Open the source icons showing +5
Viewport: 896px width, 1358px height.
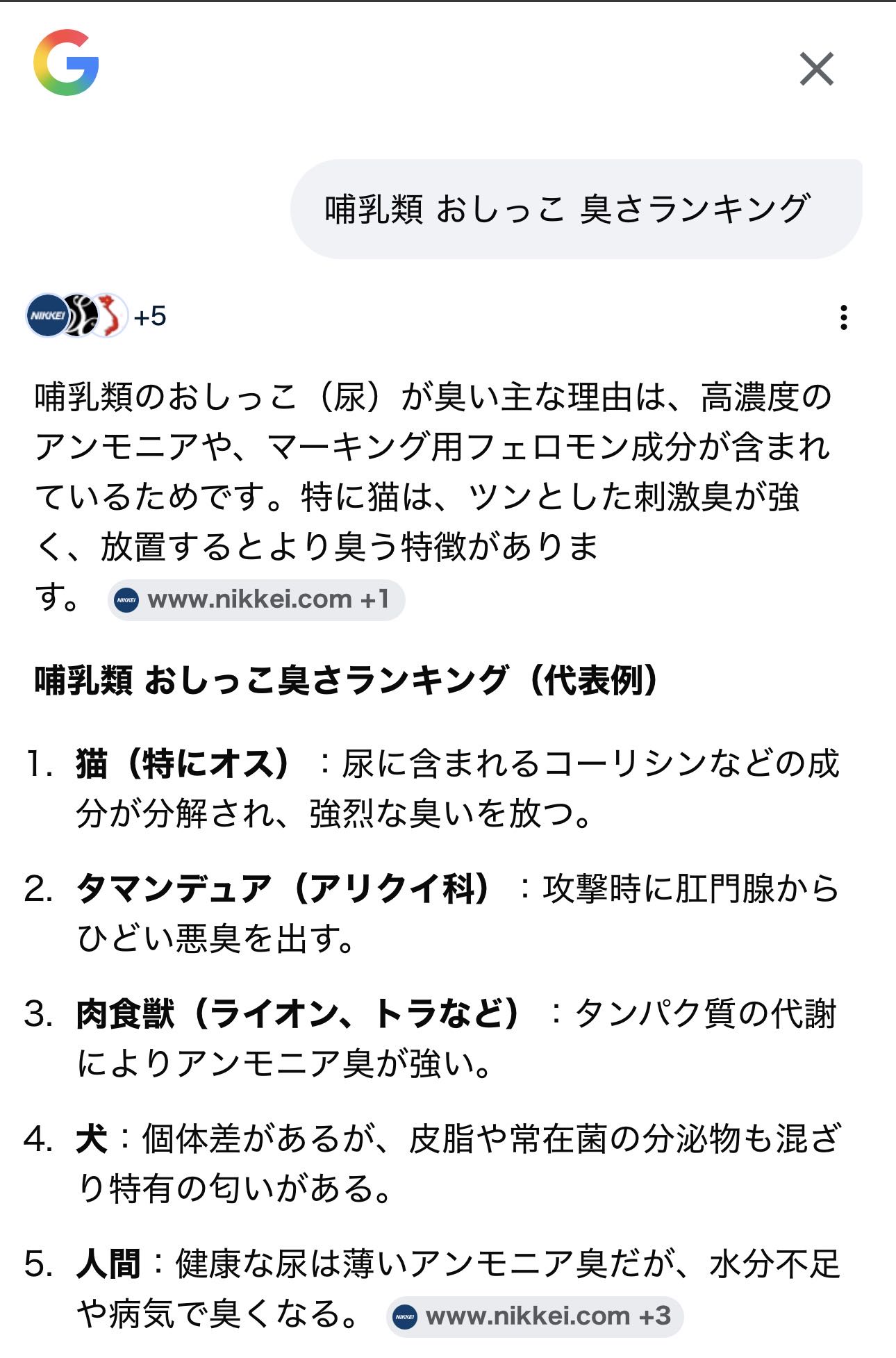click(x=97, y=316)
